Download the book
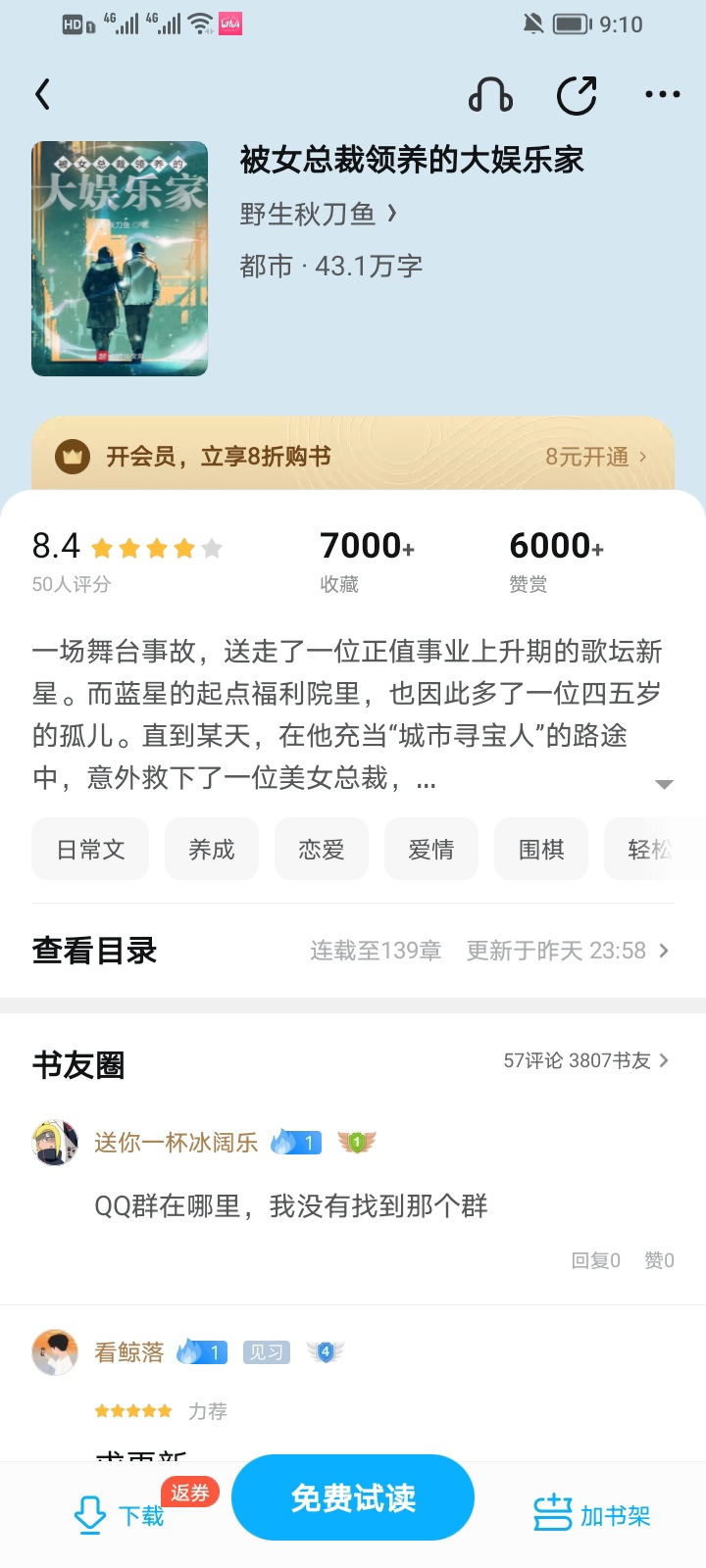The width and height of the screenshot is (706, 1568). pos(120,1515)
